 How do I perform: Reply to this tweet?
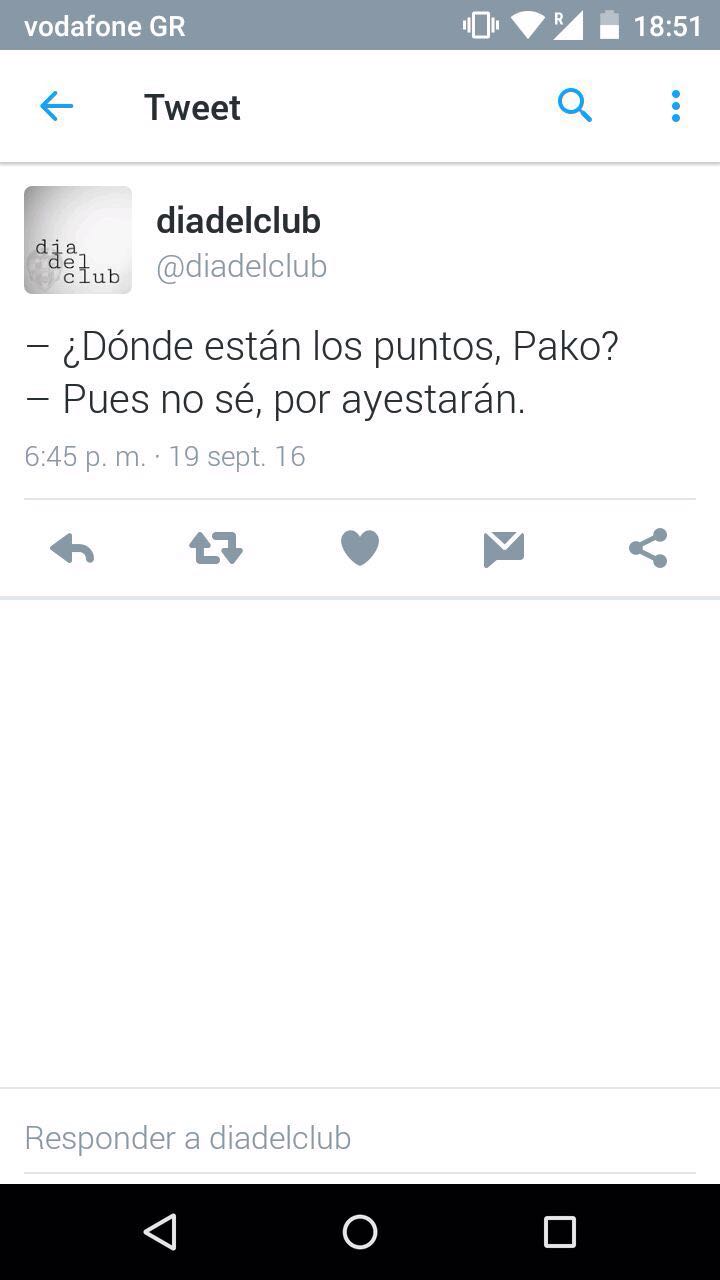[72, 549]
